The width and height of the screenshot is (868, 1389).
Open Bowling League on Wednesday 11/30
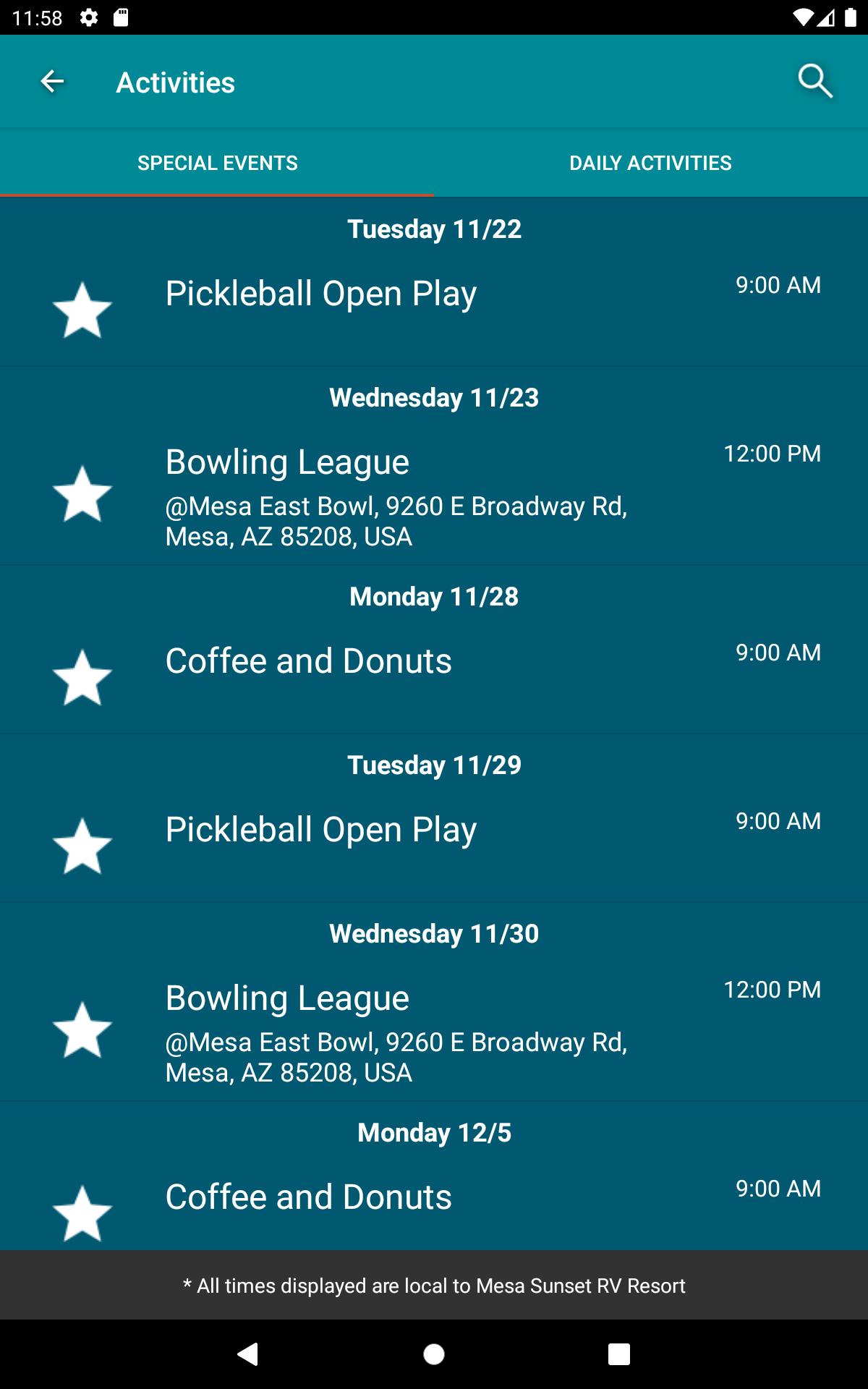[434, 1030]
